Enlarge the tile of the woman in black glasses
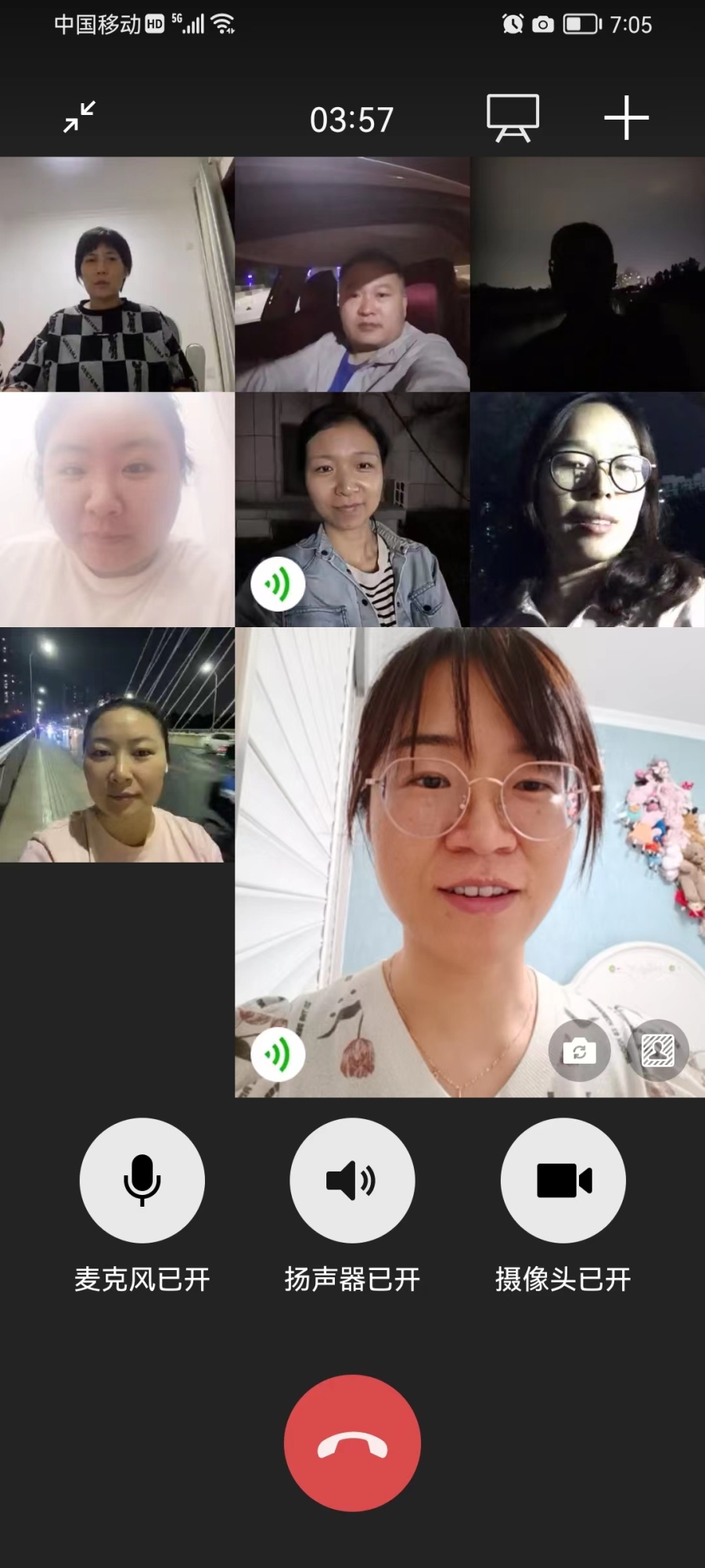The width and height of the screenshot is (705, 1568). (588, 509)
